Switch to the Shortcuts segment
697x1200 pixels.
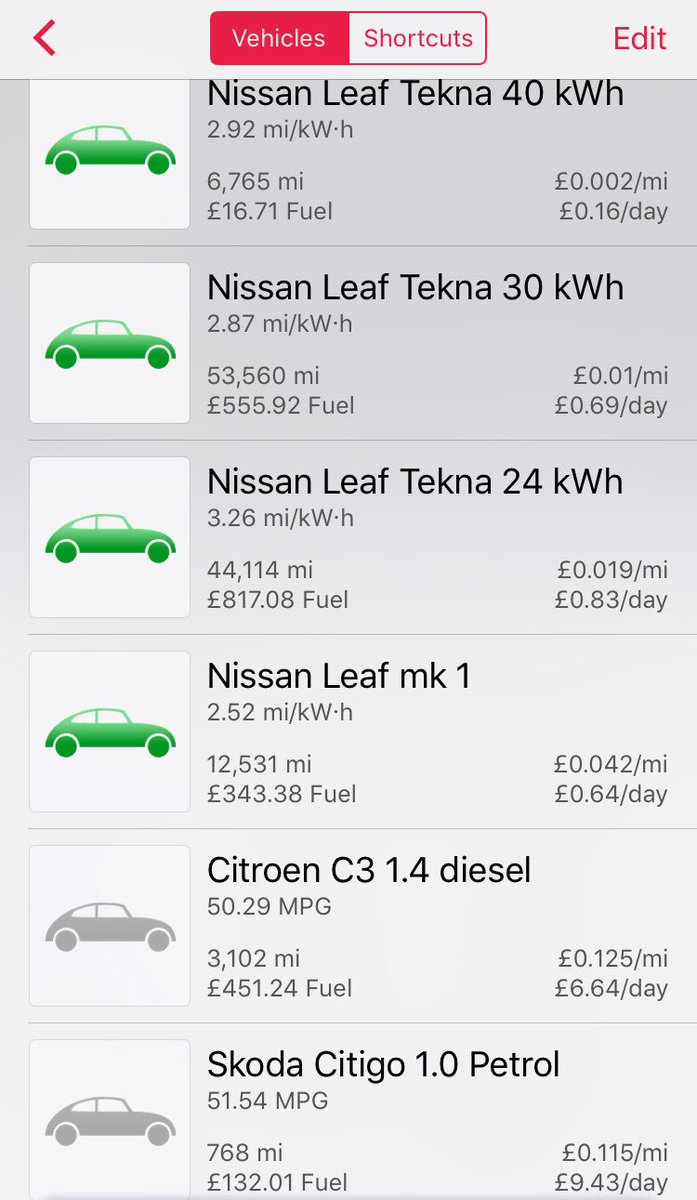point(418,38)
